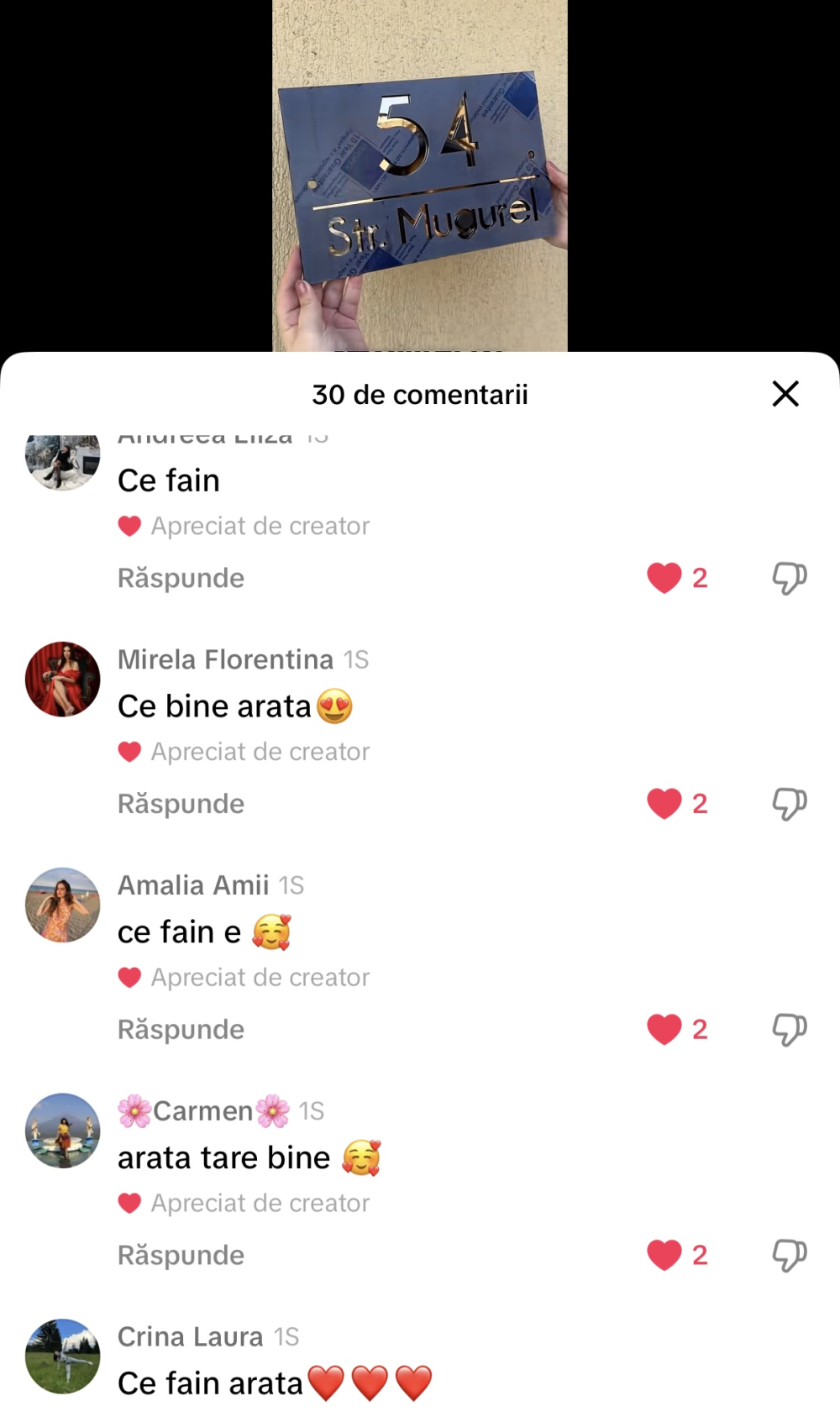Viewport: 840px width, 1417px height.
Task: Like Mirela Florentina's comment
Action: (664, 804)
